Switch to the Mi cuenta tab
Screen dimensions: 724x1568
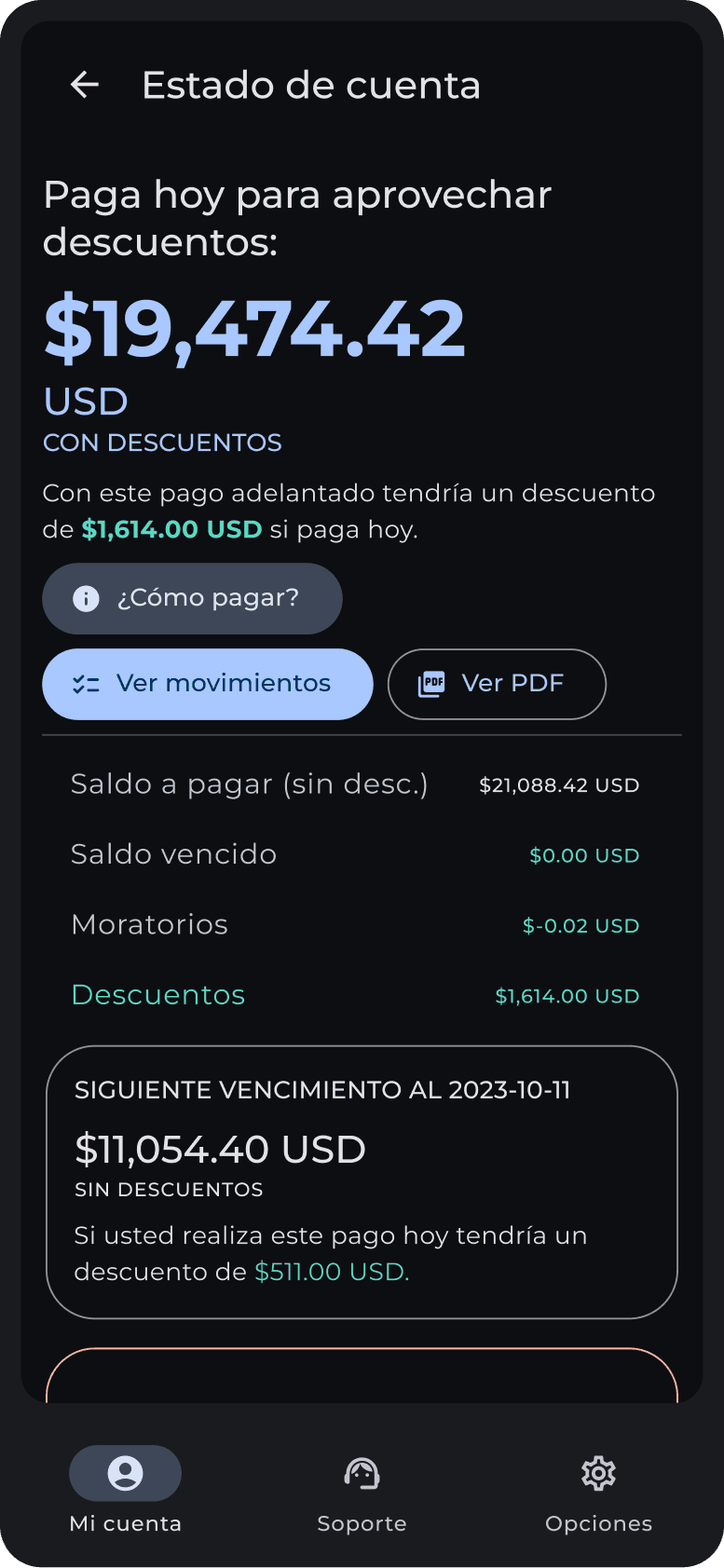pyautogui.click(x=125, y=1489)
